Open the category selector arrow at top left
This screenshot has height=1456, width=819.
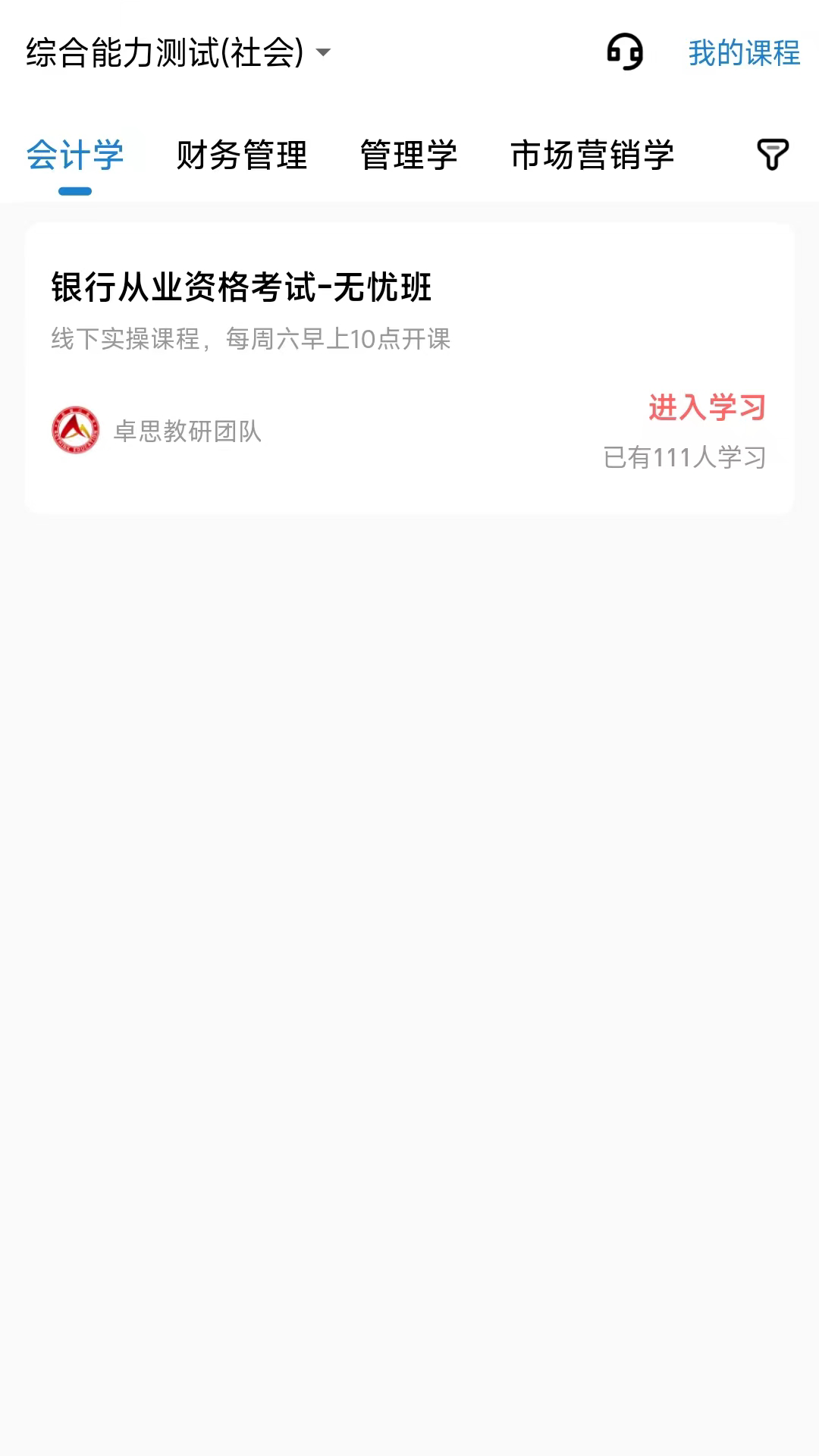325,53
